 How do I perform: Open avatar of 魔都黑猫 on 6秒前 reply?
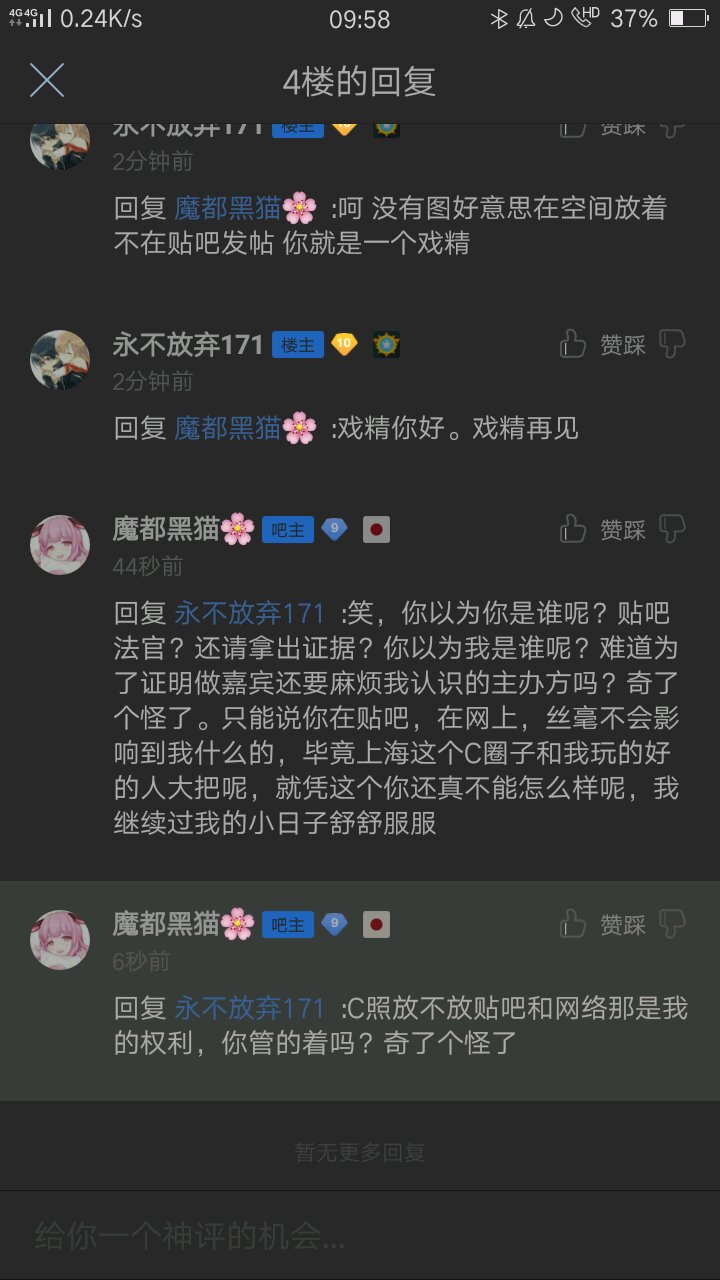tap(60, 940)
